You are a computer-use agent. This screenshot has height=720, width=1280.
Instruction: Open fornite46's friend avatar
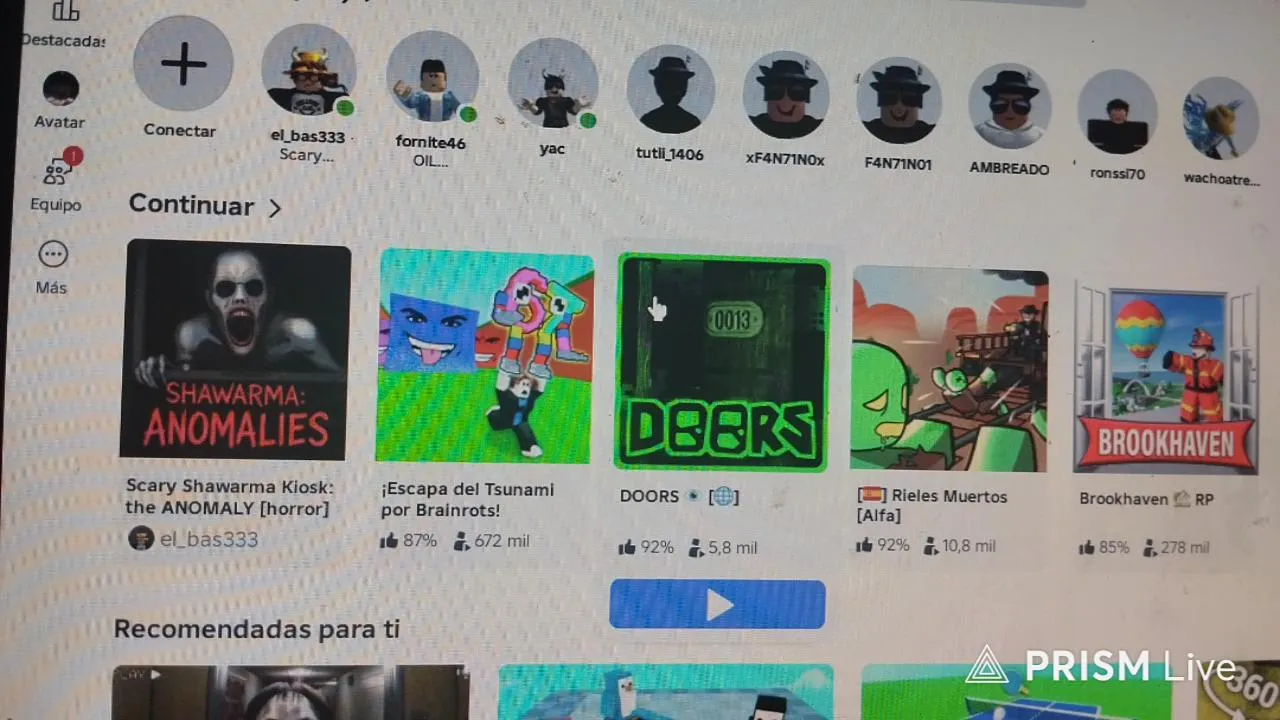tap(432, 78)
